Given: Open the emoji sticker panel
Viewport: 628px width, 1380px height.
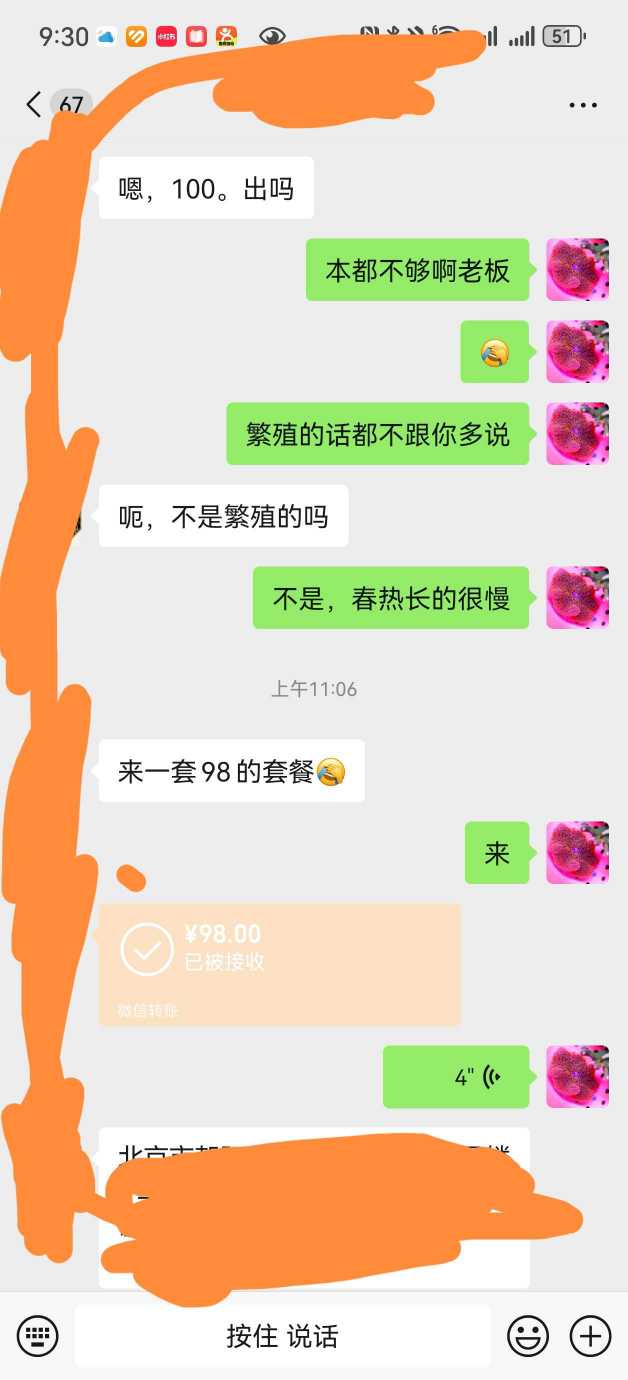Looking at the screenshot, I should tap(527, 1335).
